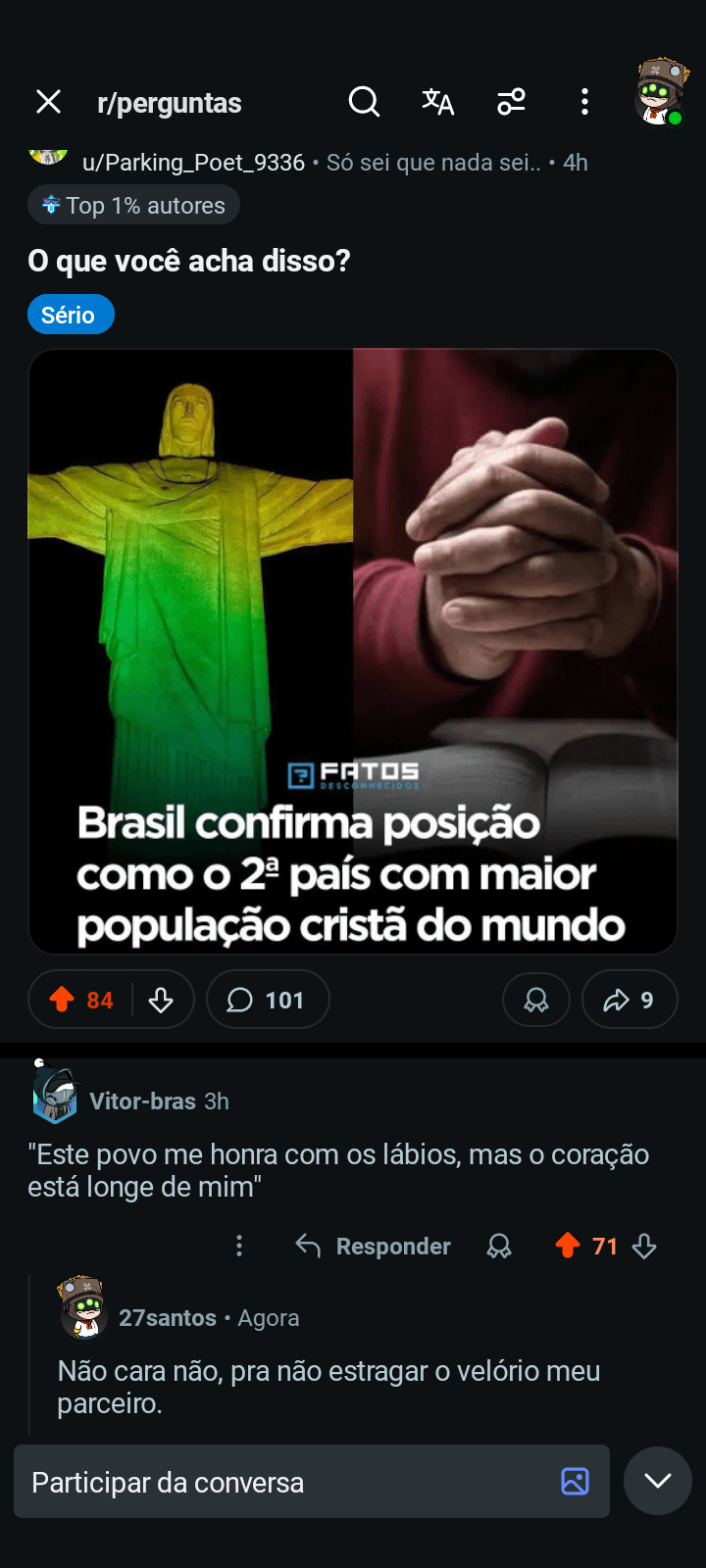Tap the Participar da conversa field
Image resolution: width=706 pixels, height=1568 pixels.
pos(284,1482)
